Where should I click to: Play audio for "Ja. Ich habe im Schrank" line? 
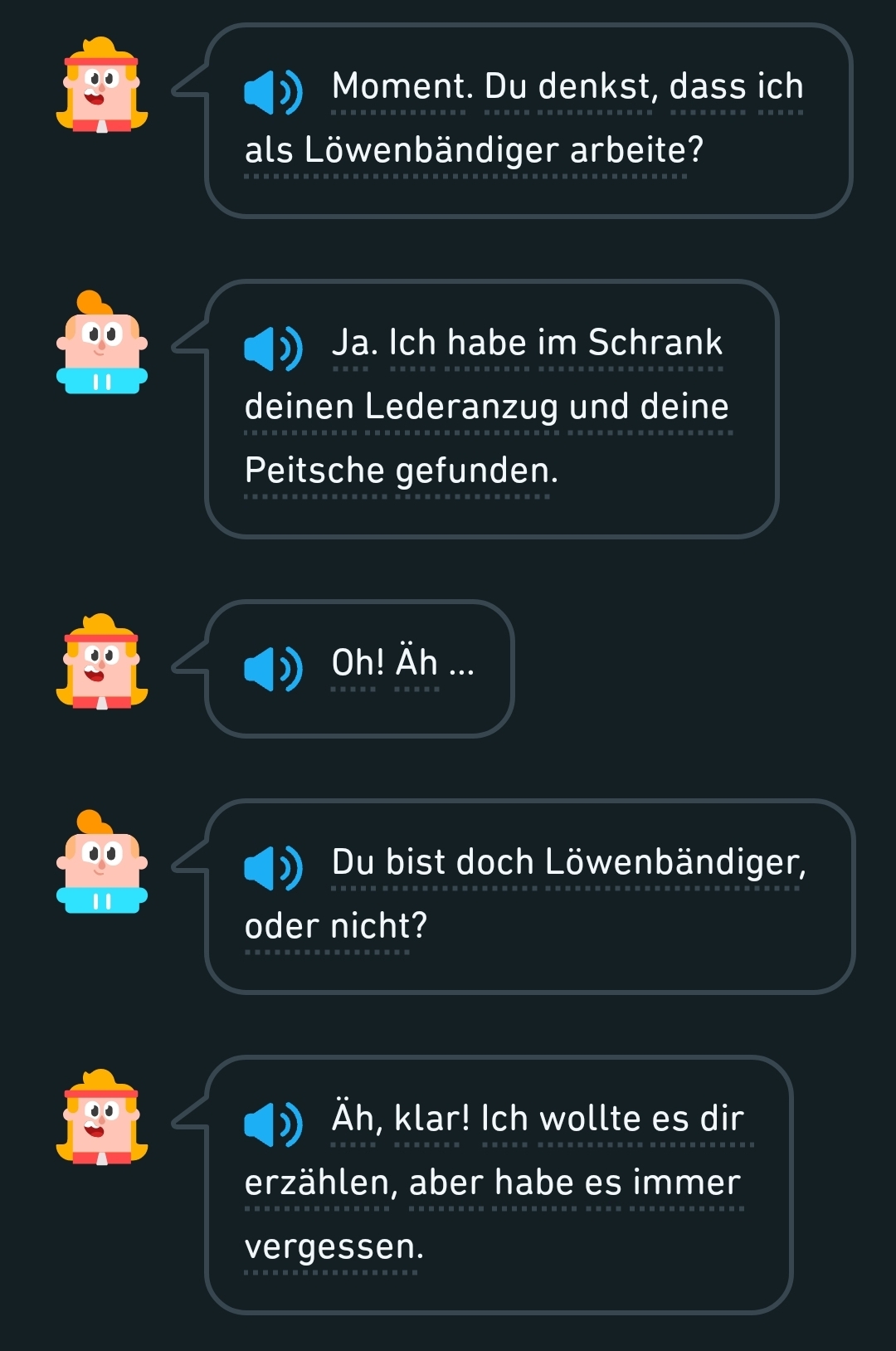coord(273,349)
